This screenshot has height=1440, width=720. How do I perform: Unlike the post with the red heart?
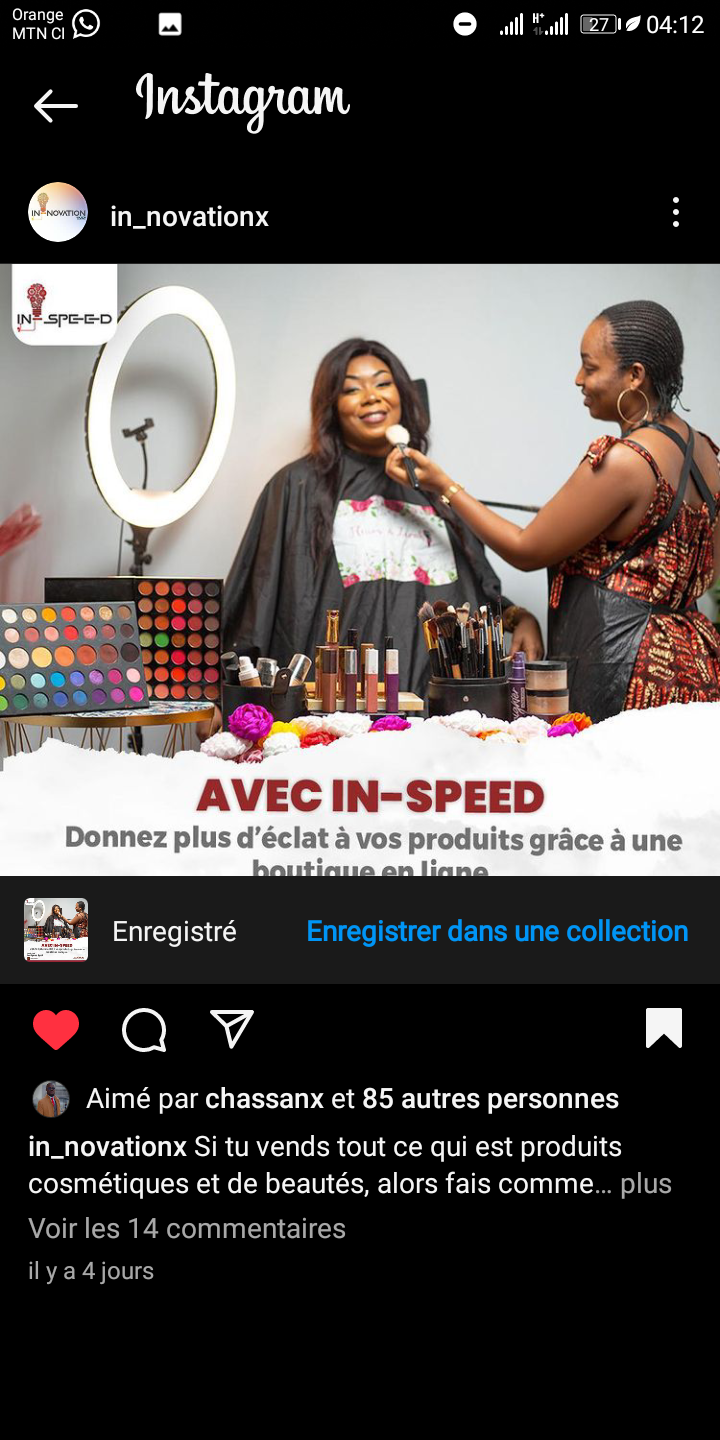56,1029
